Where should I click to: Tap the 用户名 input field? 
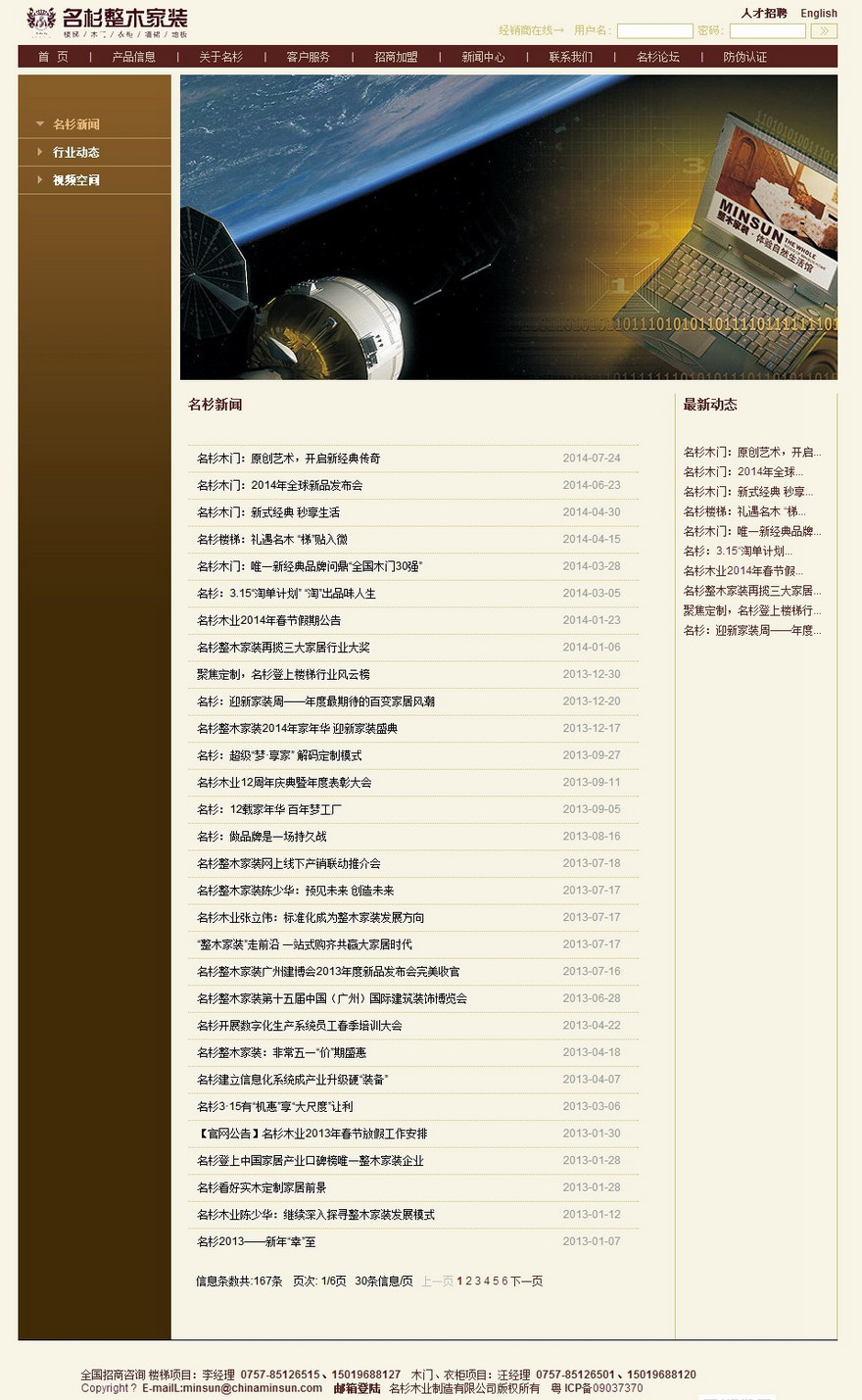tap(654, 31)
